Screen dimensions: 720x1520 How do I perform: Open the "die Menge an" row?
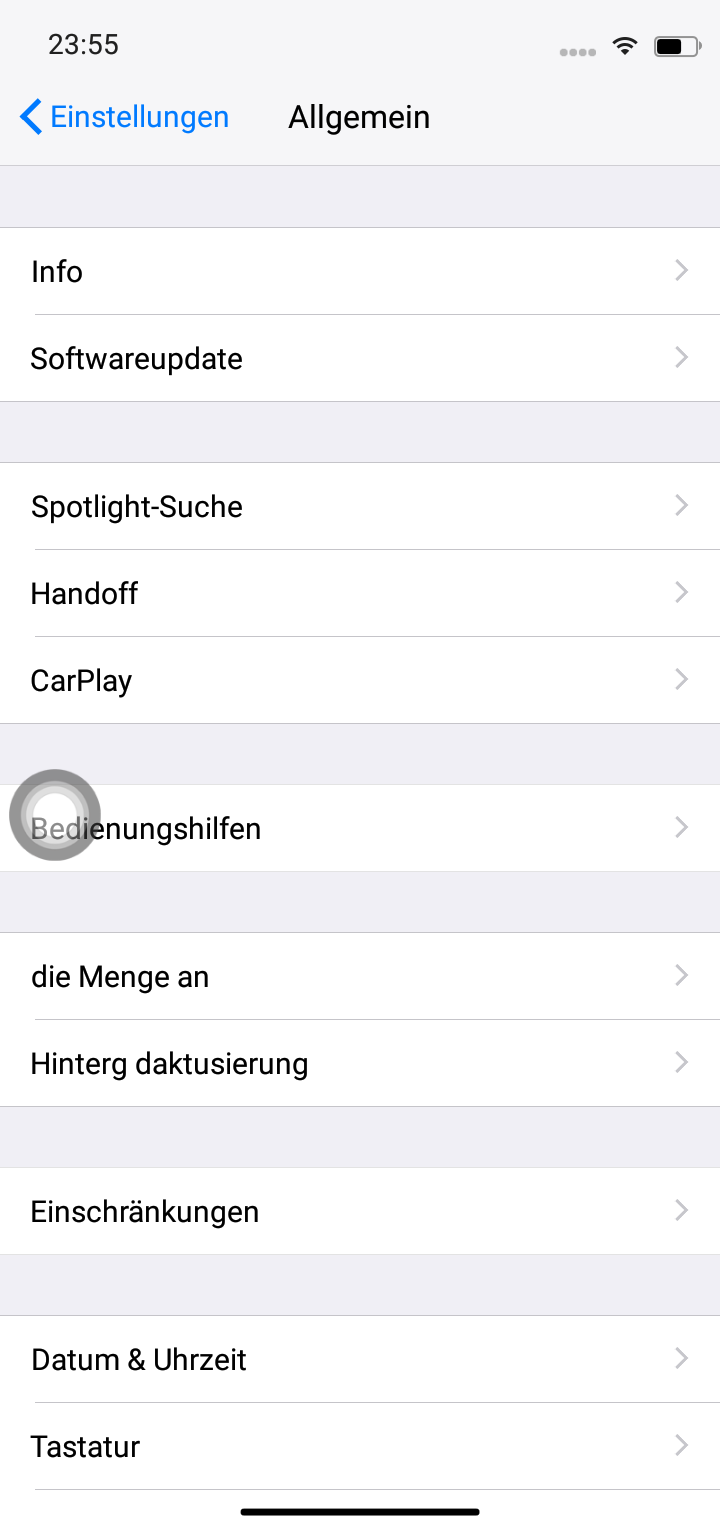click(360, 976)
